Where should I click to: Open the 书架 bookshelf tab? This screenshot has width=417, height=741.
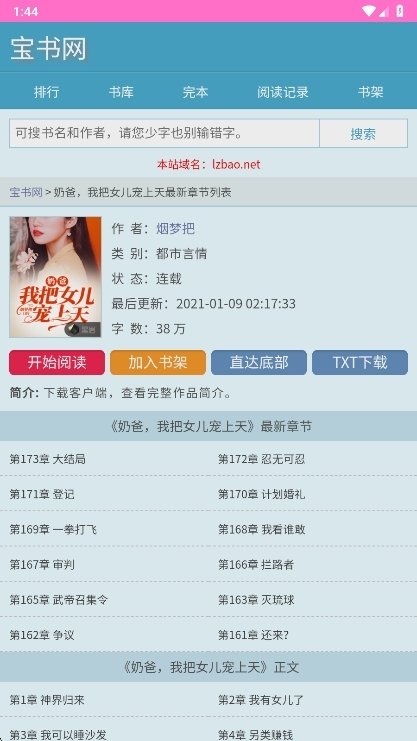(370, 92)
